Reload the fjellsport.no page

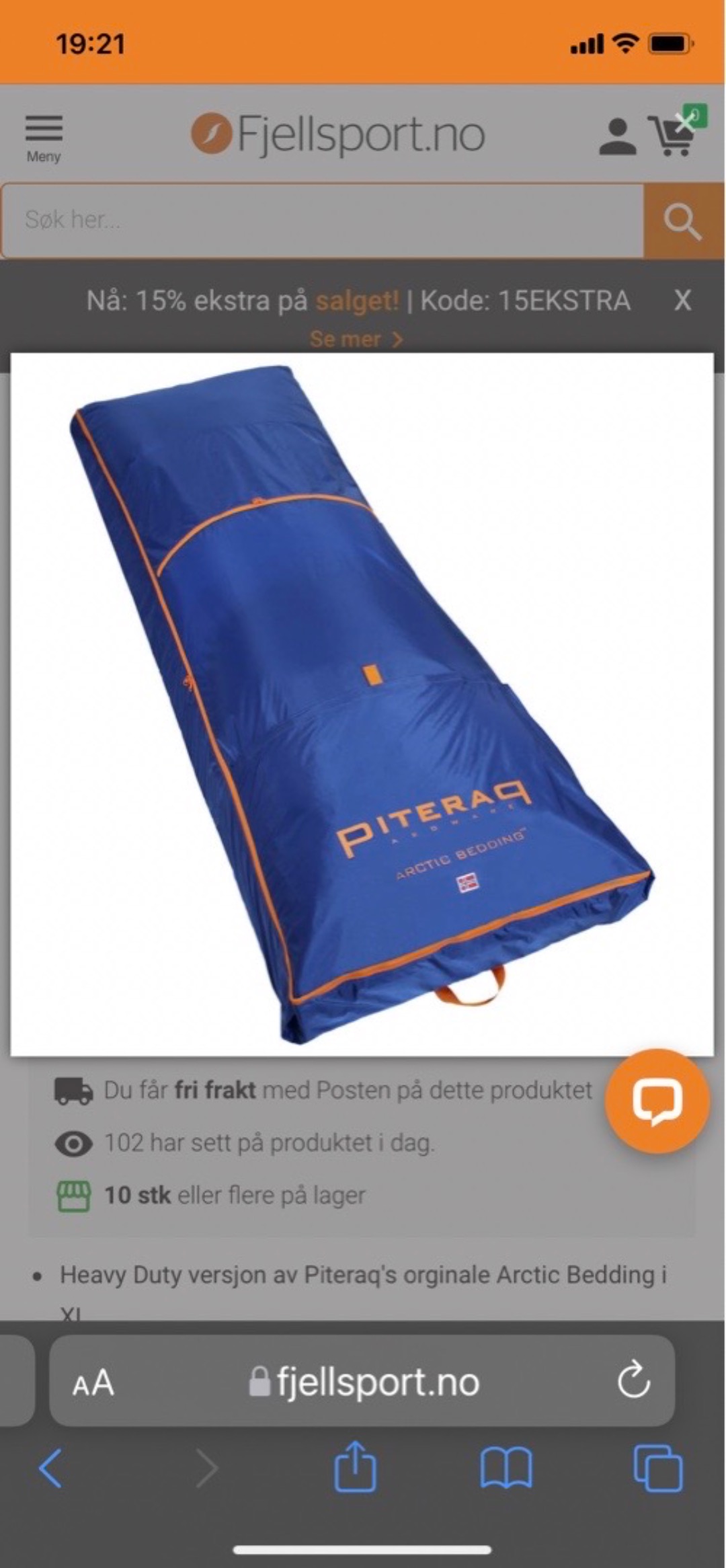[633, 1382]
